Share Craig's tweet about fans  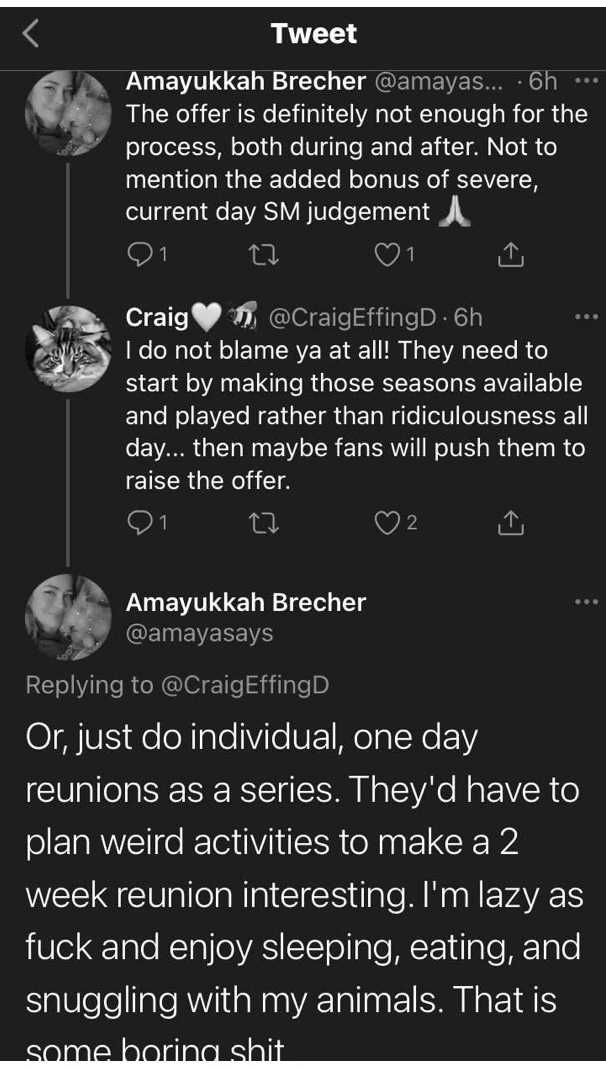pos(510,523)
